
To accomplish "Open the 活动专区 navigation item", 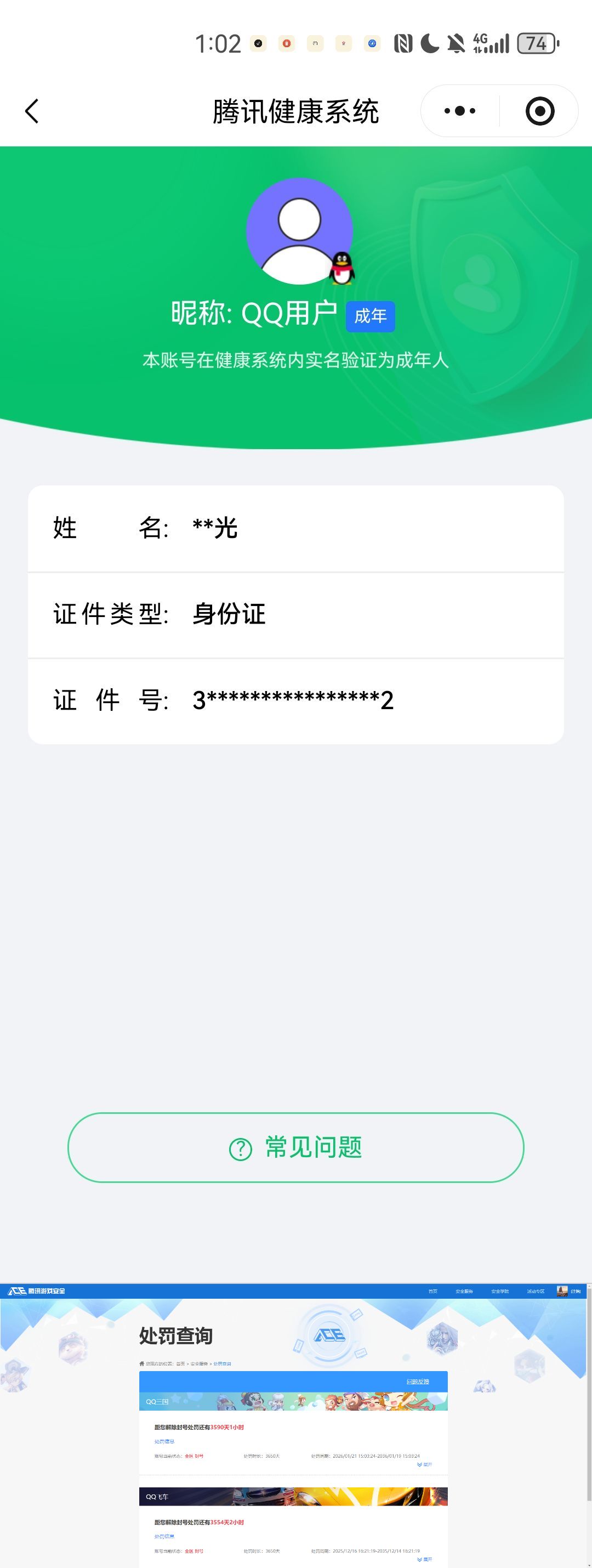I will coord(535,1290).
